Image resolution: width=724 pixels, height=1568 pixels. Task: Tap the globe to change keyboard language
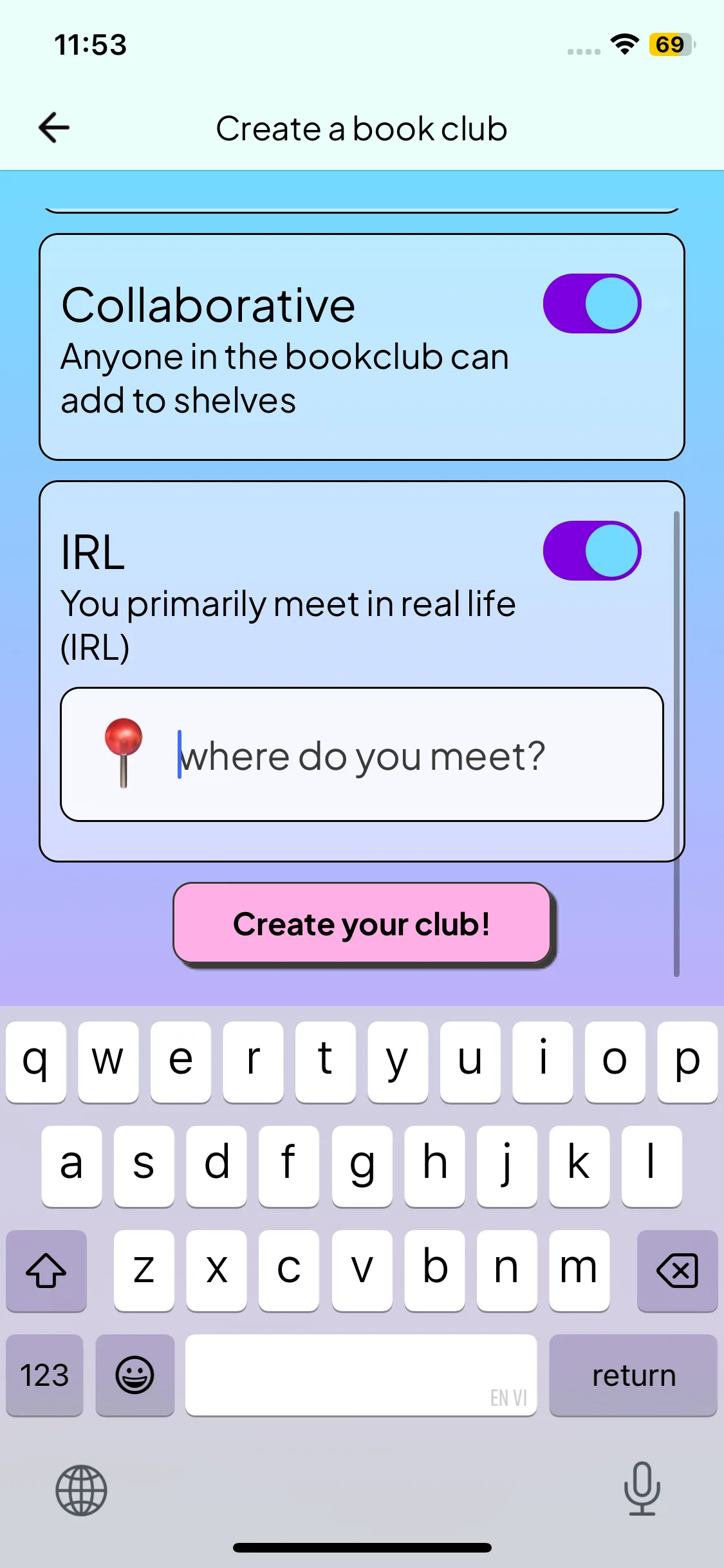point(81,1490)
